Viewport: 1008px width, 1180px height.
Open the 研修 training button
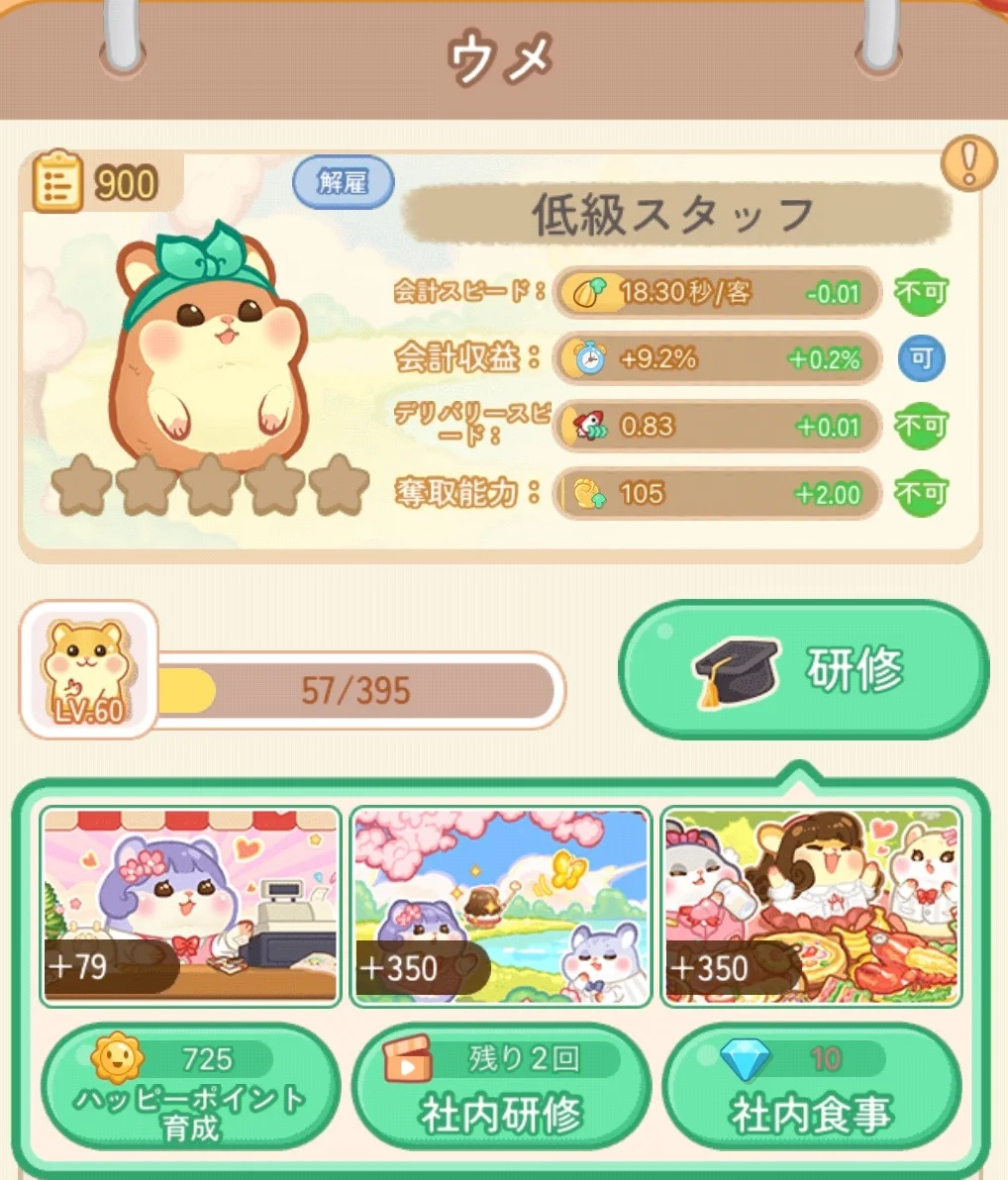[803, 670]
